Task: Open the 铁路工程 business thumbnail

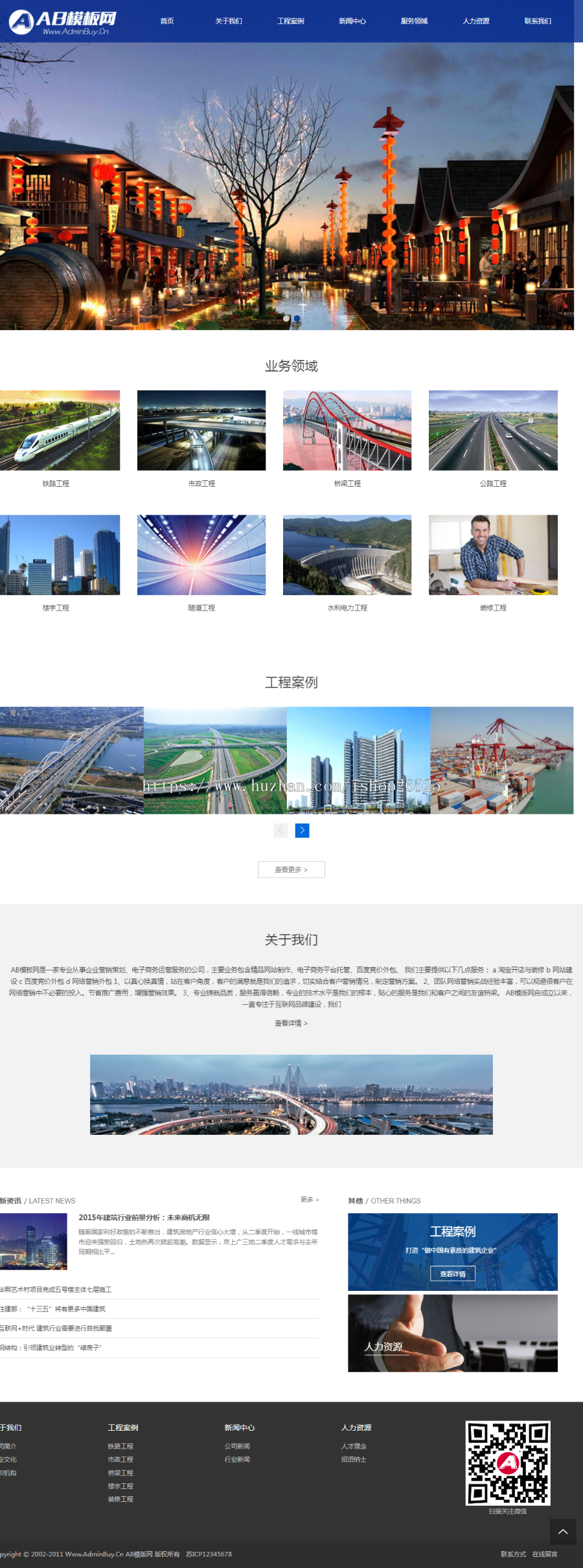Action: tap(59, 430)
